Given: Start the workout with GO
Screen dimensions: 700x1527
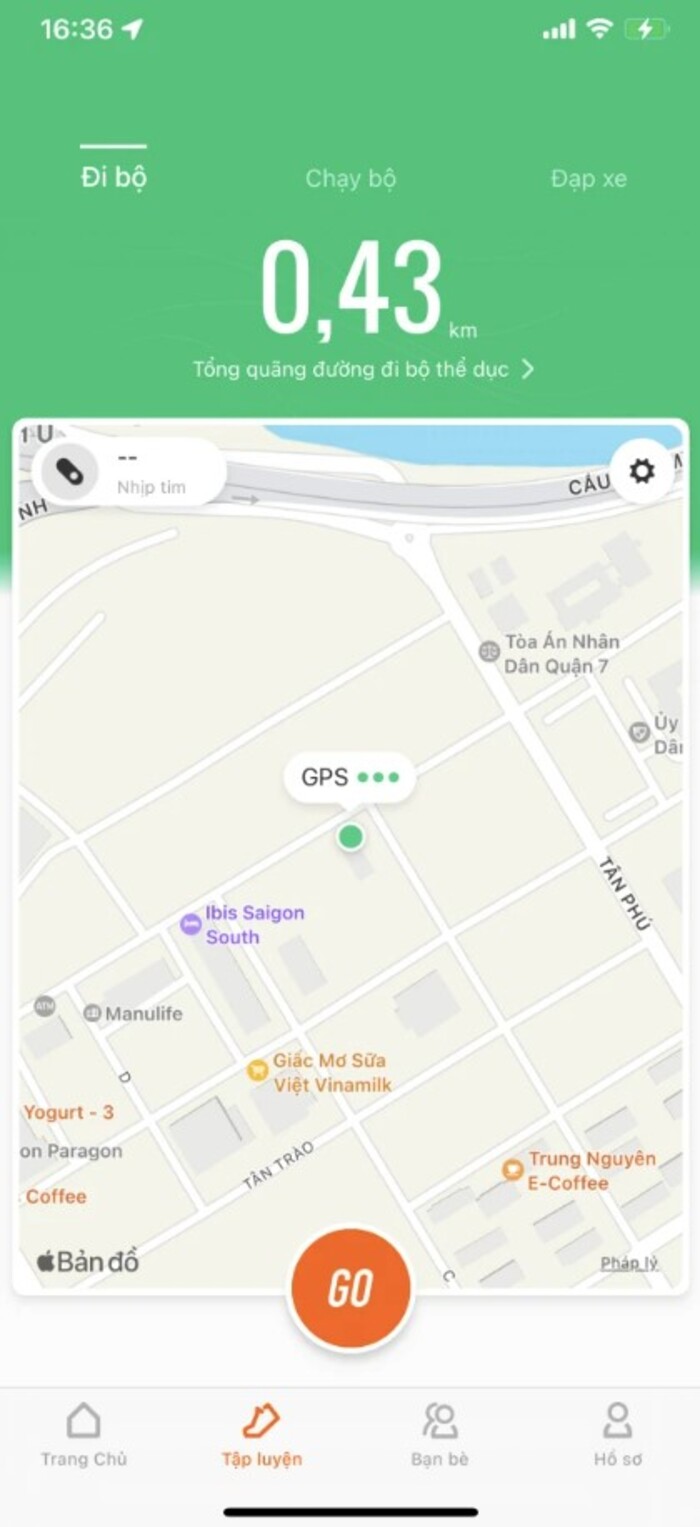Looking at the screenshot, I should (350, 1289).
